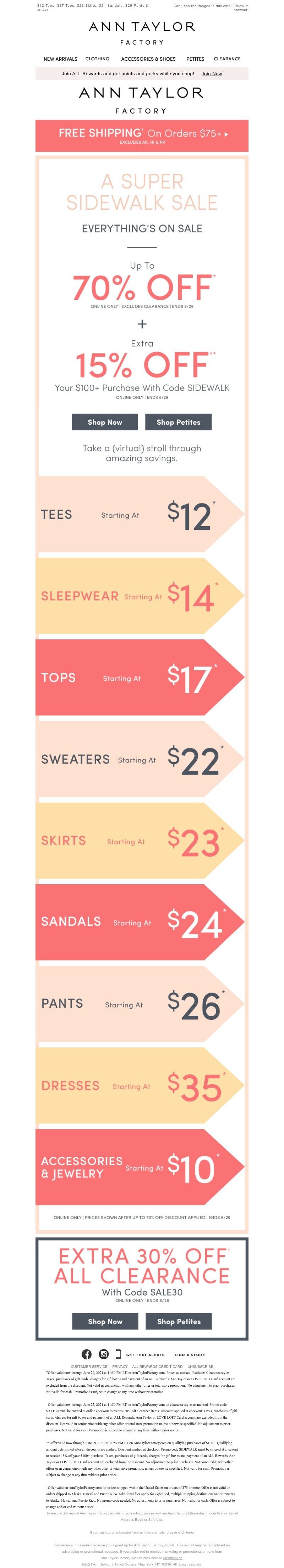The image size is (284, 1568).
Task: Tap Shop Now under Extra 30% Off Clearance
Action: (105, 1321)
